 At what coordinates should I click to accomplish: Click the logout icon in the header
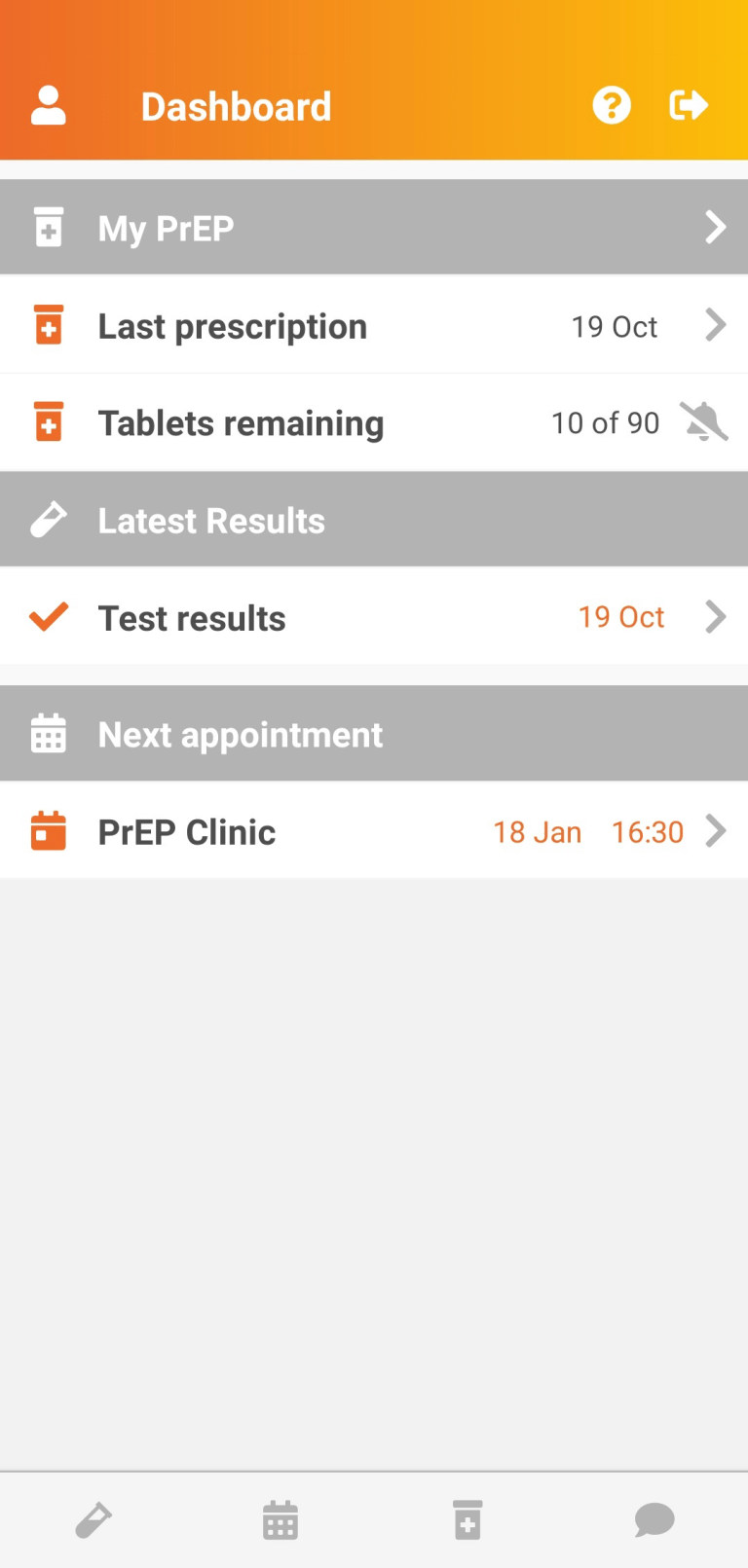689,104
